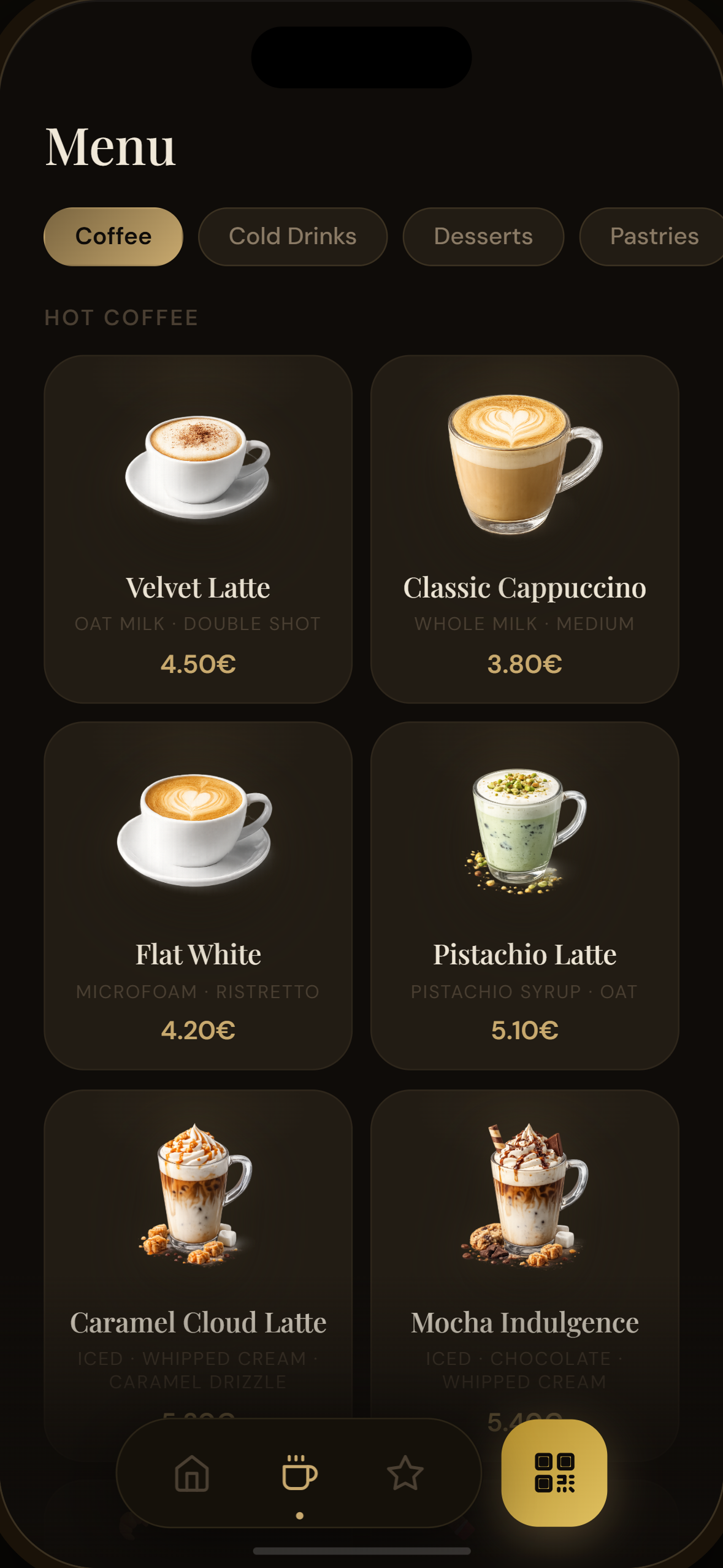Image resolution: width=723 pixels, height=1568 pixels.
Task: Open the Desserts tab
Action: click(483, 237)
